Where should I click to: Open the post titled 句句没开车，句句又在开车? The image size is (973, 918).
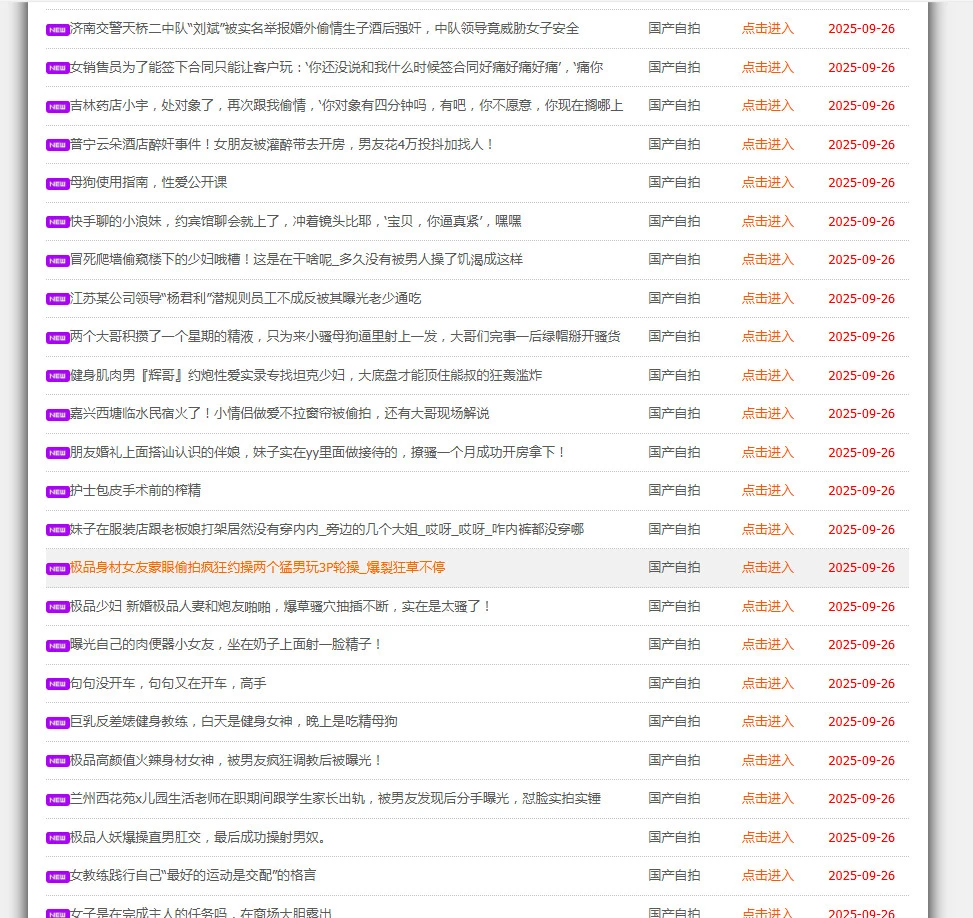(x=168, y=683)
